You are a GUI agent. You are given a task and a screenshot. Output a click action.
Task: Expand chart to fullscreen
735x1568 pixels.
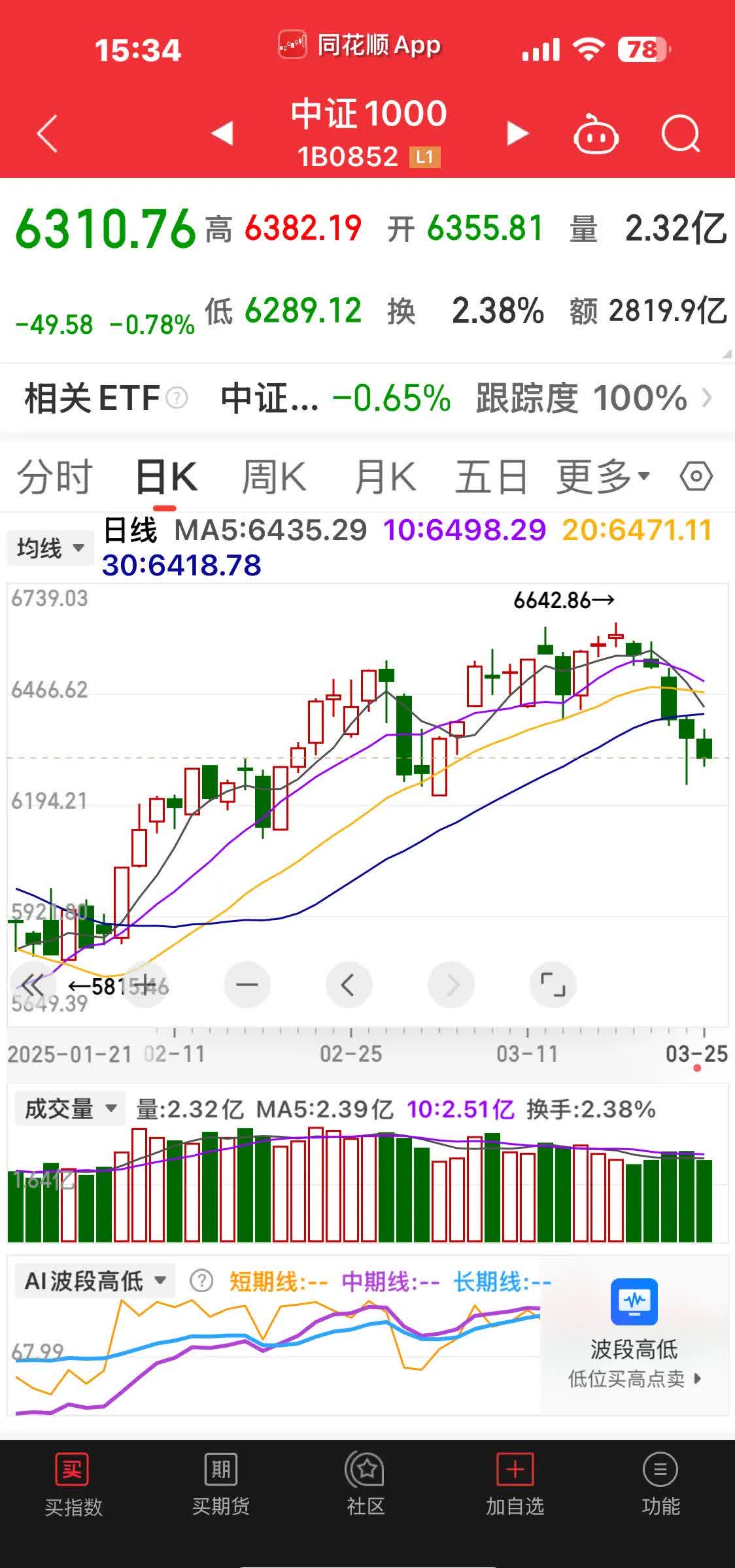pos(553,985)
